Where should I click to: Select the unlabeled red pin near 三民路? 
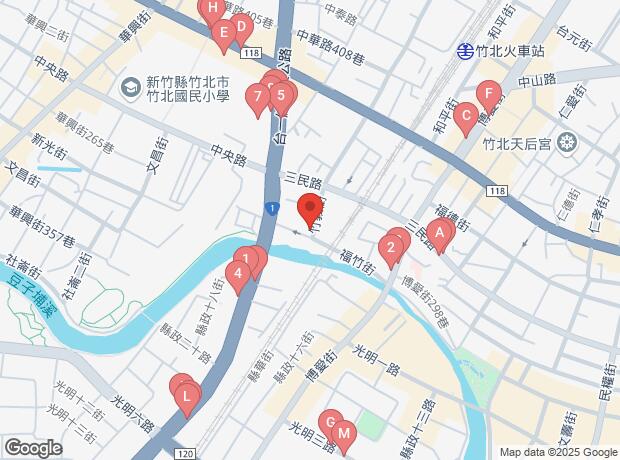tap(309, 210)
